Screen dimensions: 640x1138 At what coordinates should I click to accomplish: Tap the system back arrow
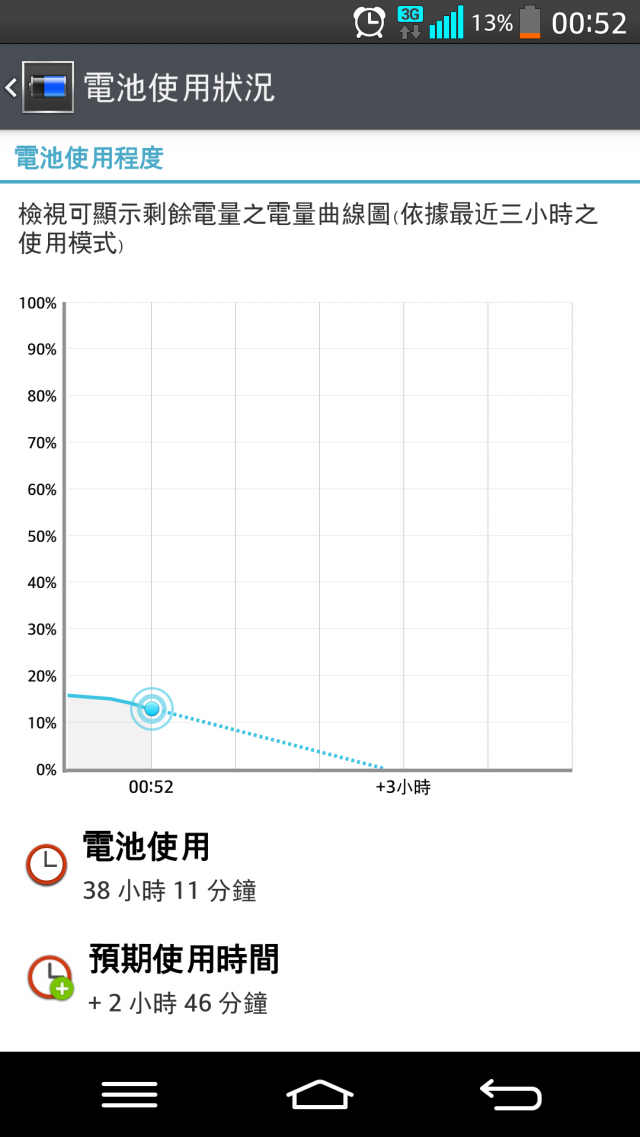511,1094
